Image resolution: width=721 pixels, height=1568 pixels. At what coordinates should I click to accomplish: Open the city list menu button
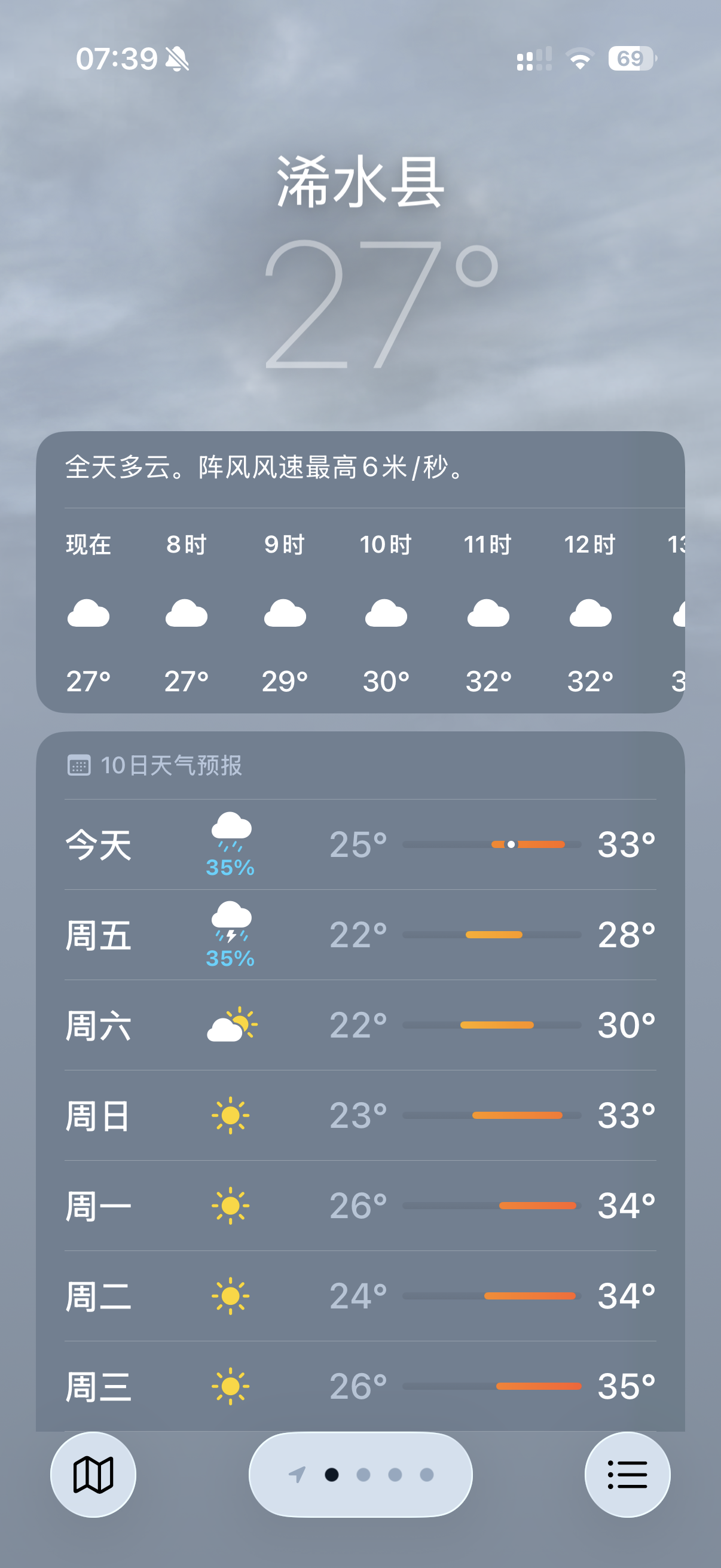click(627, 1474)
